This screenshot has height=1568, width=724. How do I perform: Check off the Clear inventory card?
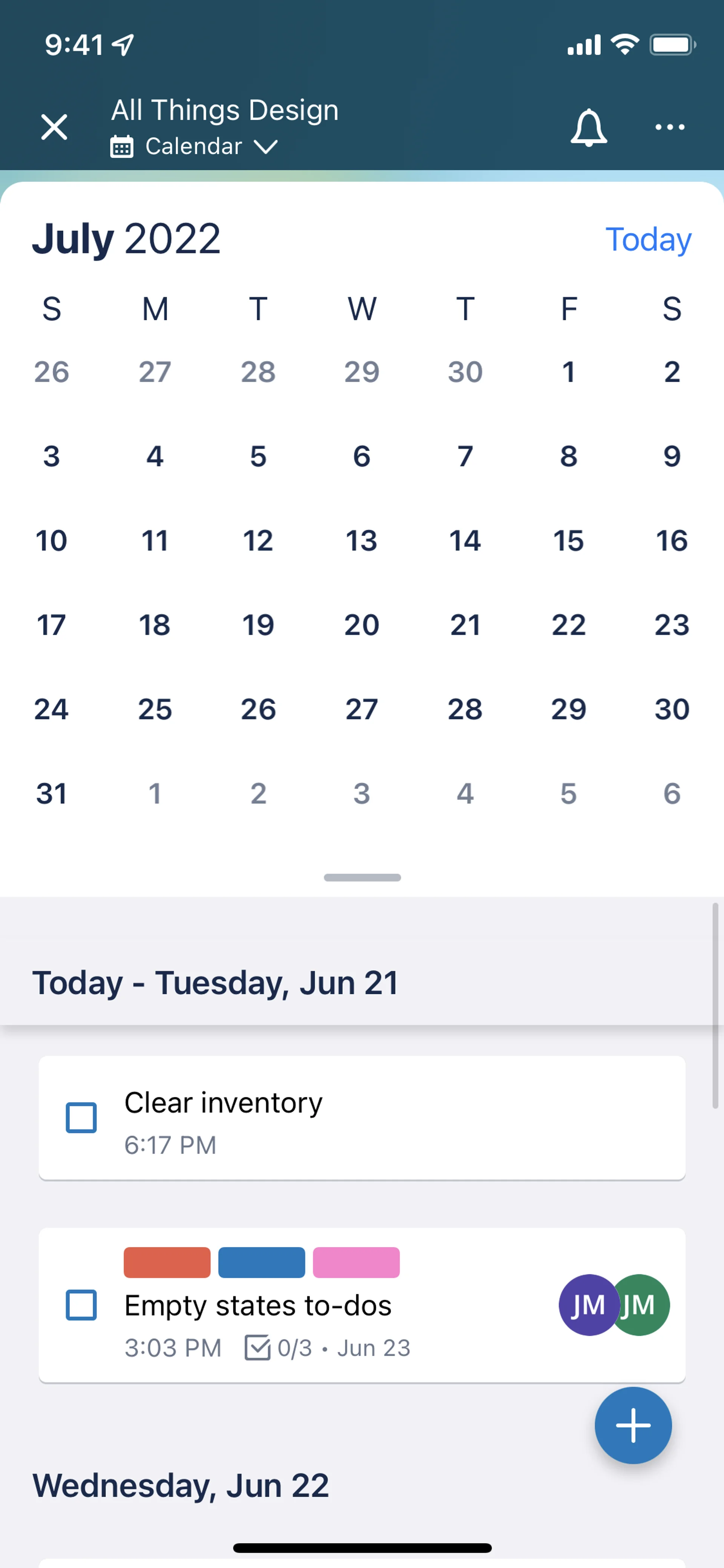[x=81, y=1118]
